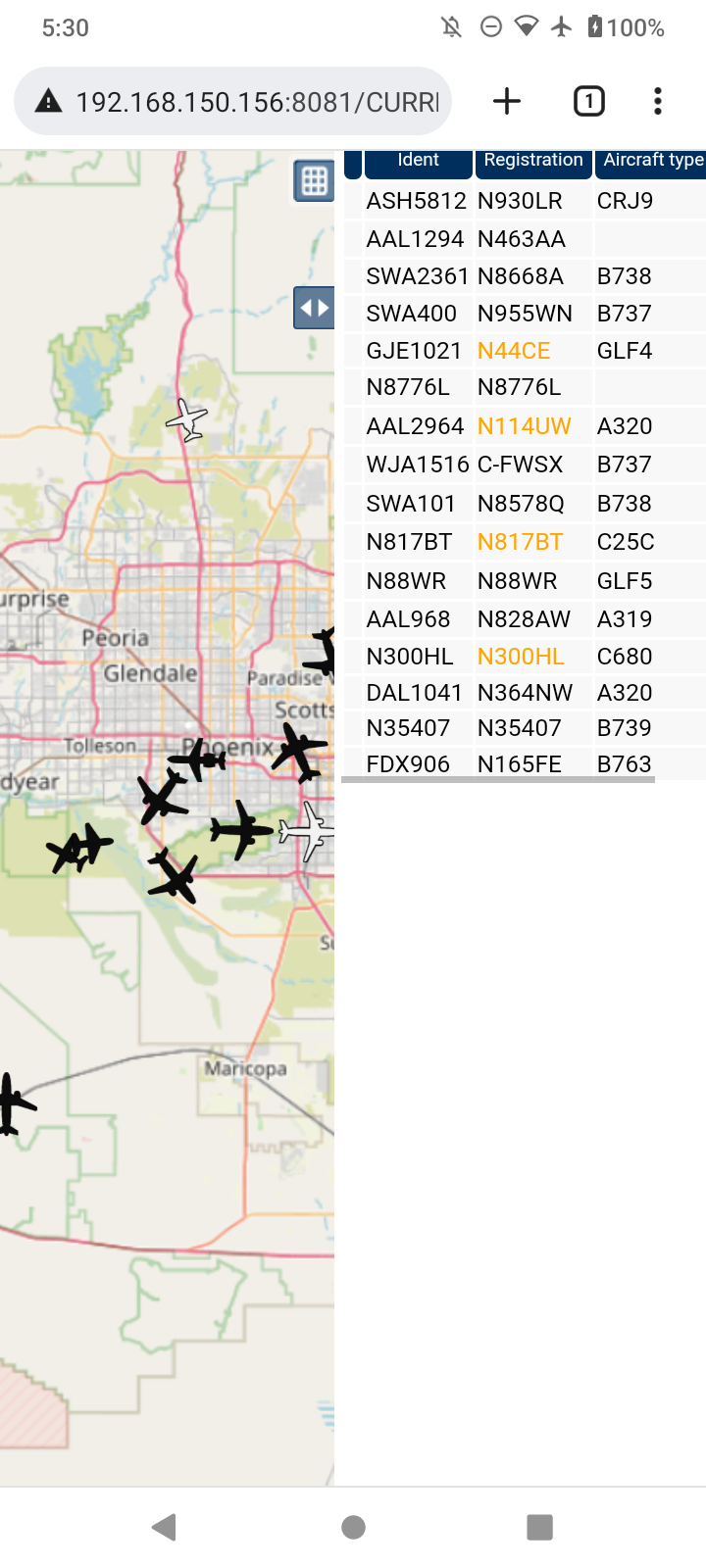Open registration link N44CE
This screenshot has height=1568, width=706.
click(514, 351)
